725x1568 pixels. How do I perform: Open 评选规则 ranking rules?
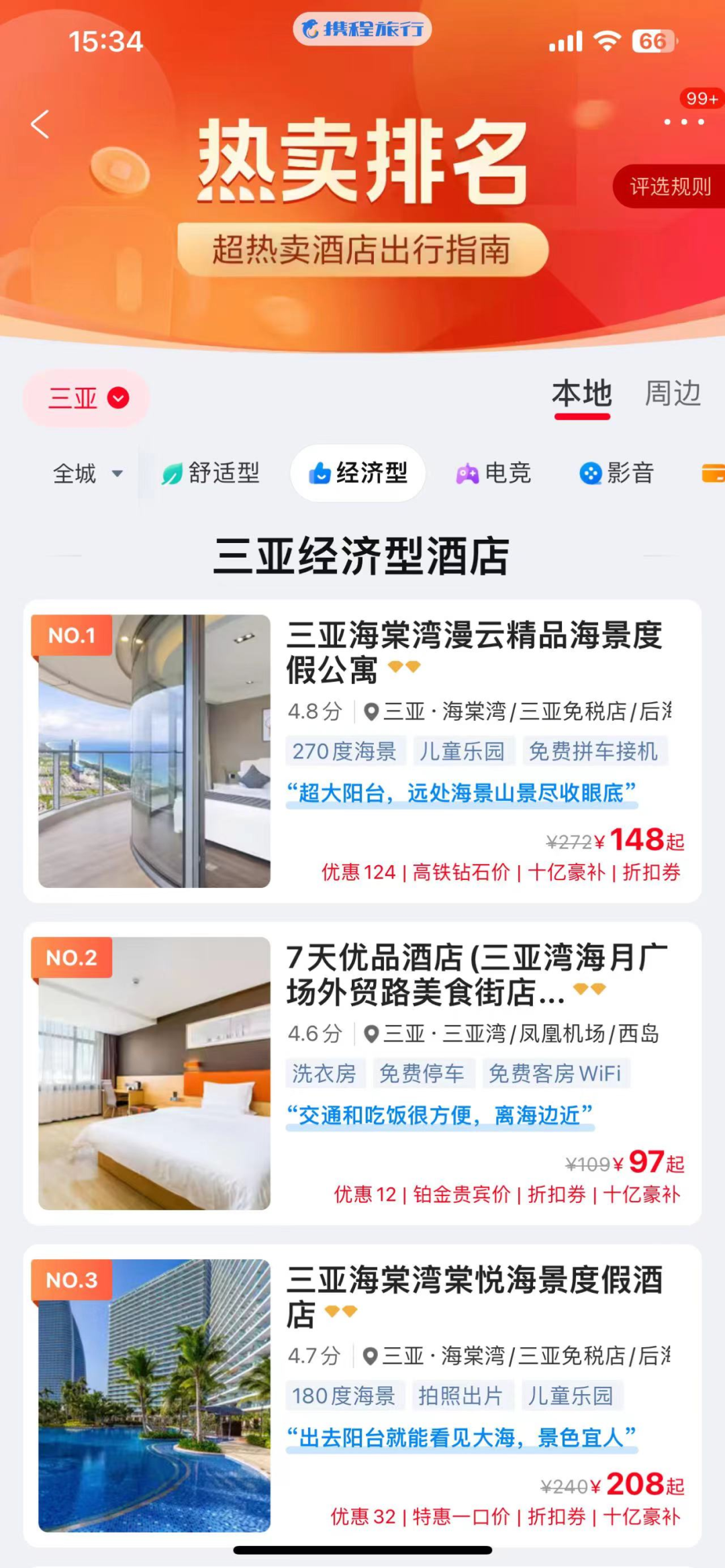point(670,187)
